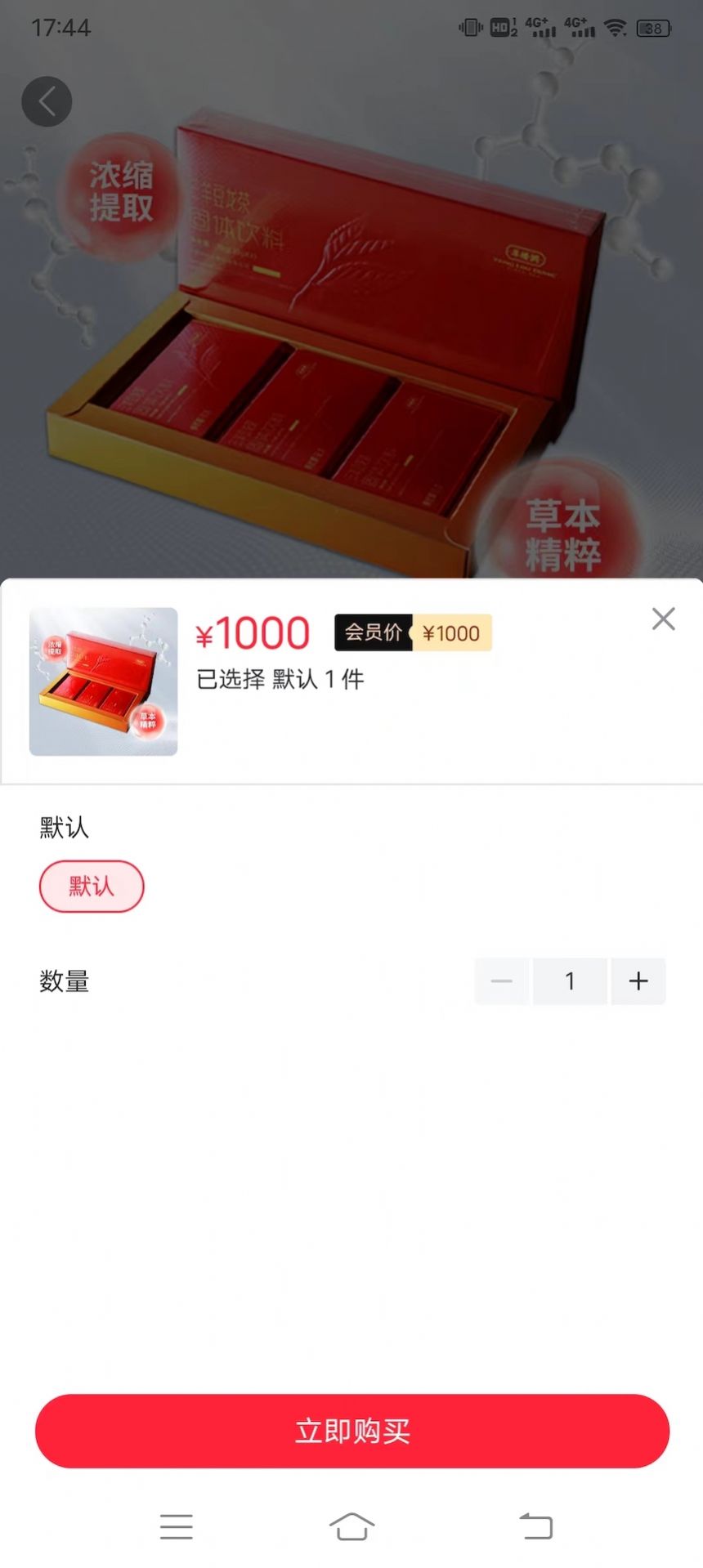This screenshot has width=703, height=1568.
Task: Tap the 立即购买 buy now button
Action: pyautogui.click(x=351, y=1431)
